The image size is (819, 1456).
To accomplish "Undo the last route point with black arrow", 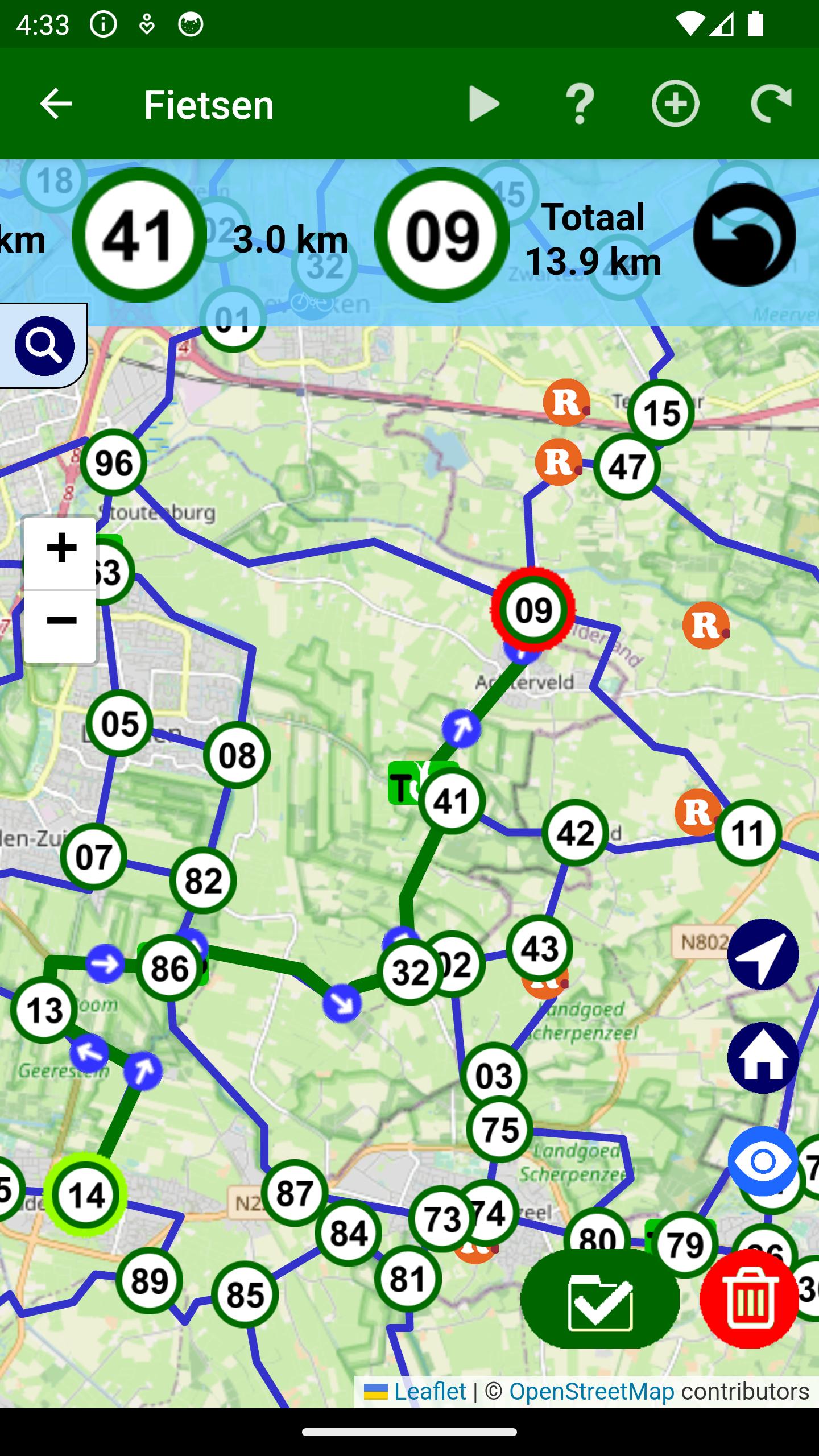I will tap(744, 234).
